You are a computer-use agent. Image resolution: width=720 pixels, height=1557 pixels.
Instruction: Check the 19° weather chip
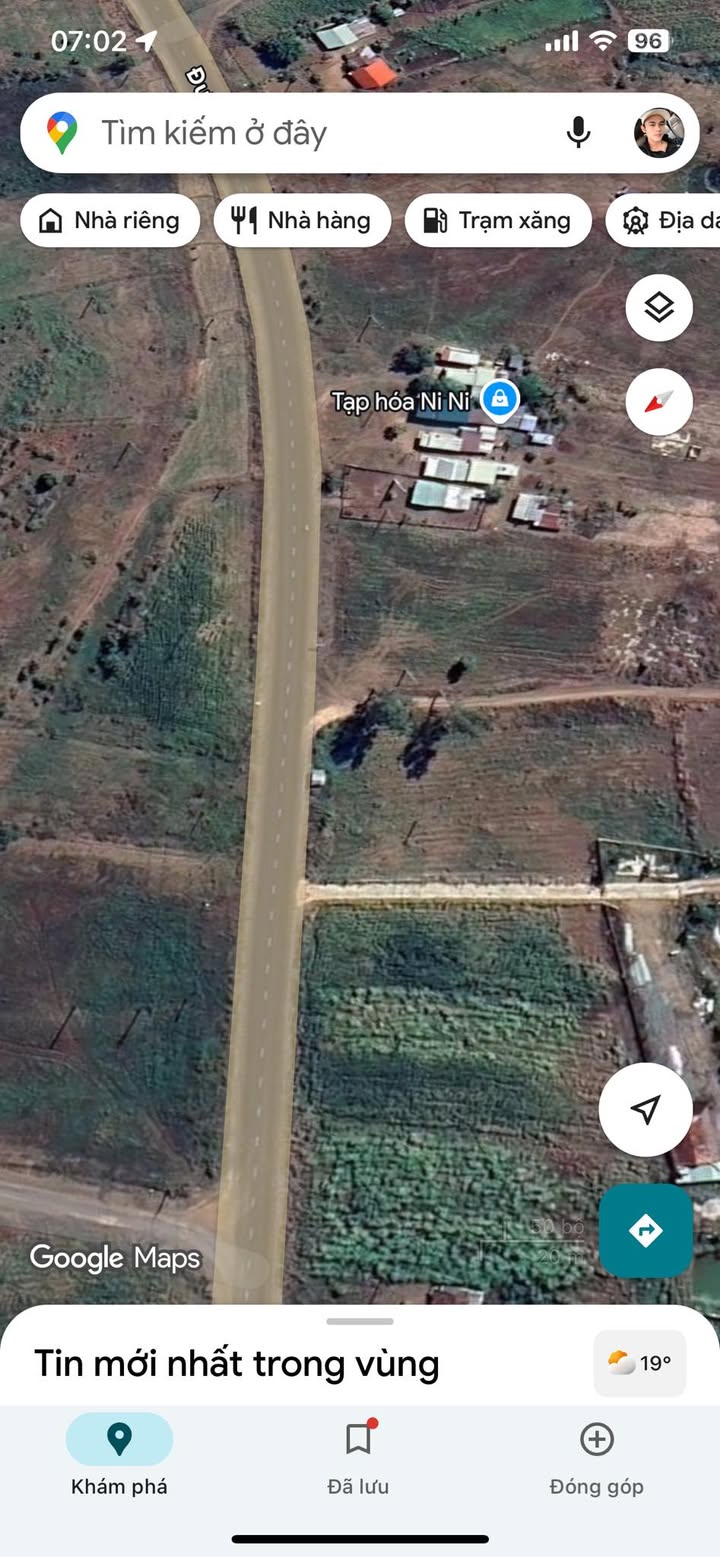coord(640,1362)
